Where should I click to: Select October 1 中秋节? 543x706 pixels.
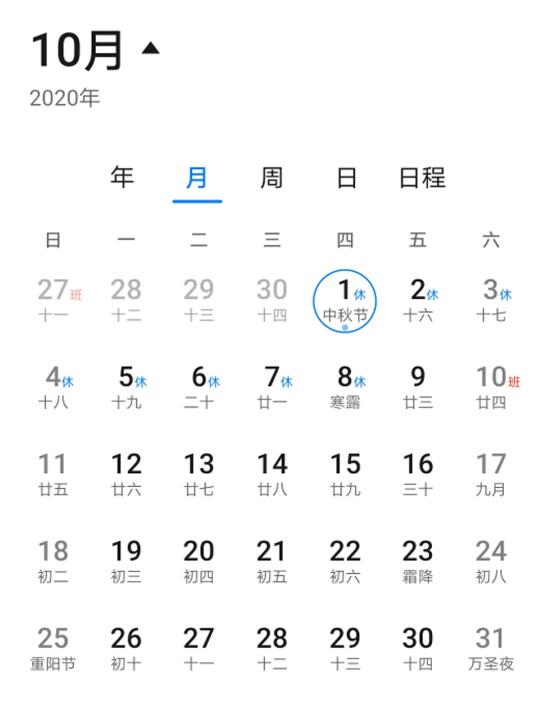(345, 301)
